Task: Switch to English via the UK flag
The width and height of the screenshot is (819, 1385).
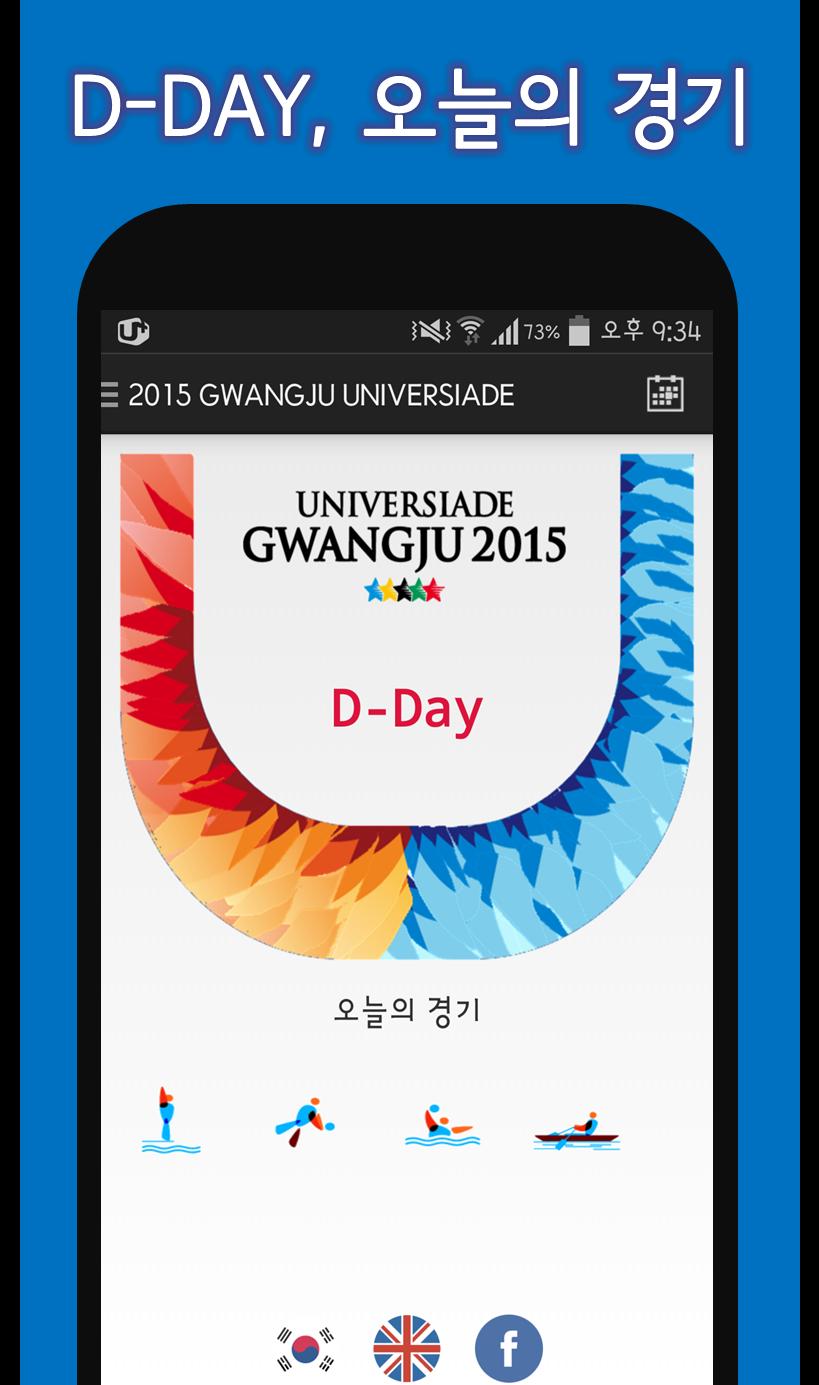Action: pyautogui.click(x=408, y=1347)
